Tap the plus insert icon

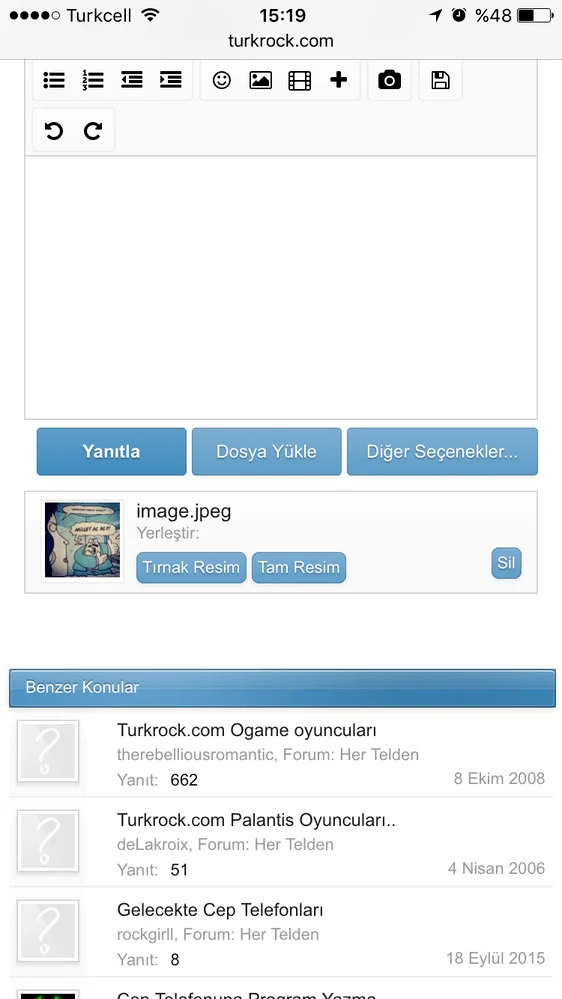338,80
